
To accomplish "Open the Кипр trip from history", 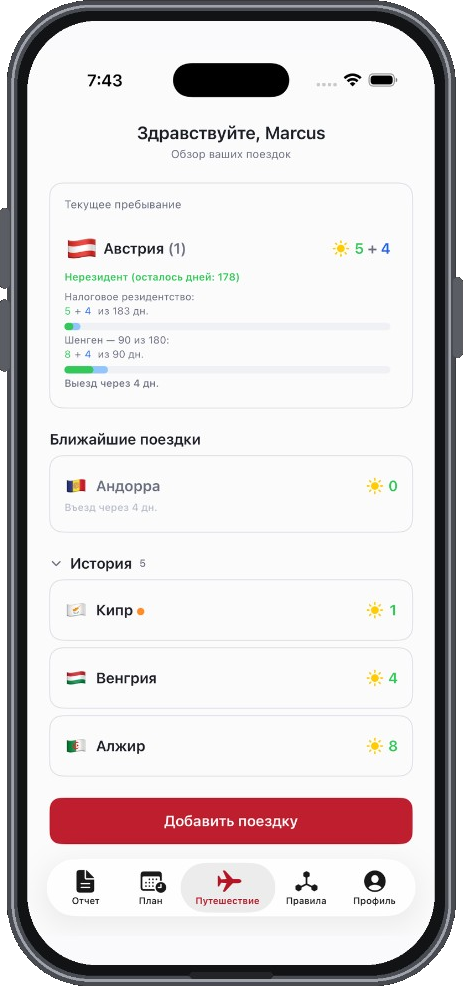I will click(x=231, y=610).
